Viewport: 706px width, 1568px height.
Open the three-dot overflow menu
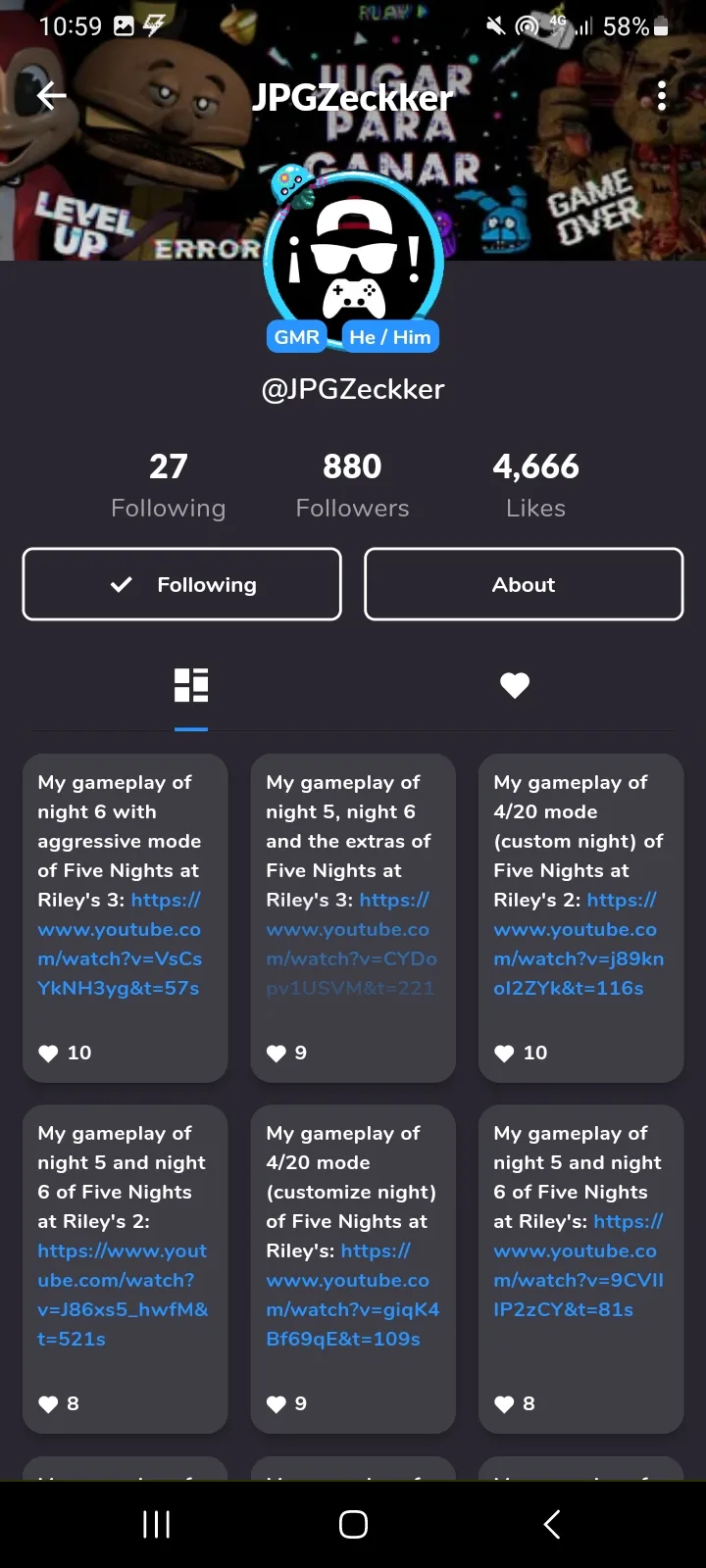click(x=662, y=95)
